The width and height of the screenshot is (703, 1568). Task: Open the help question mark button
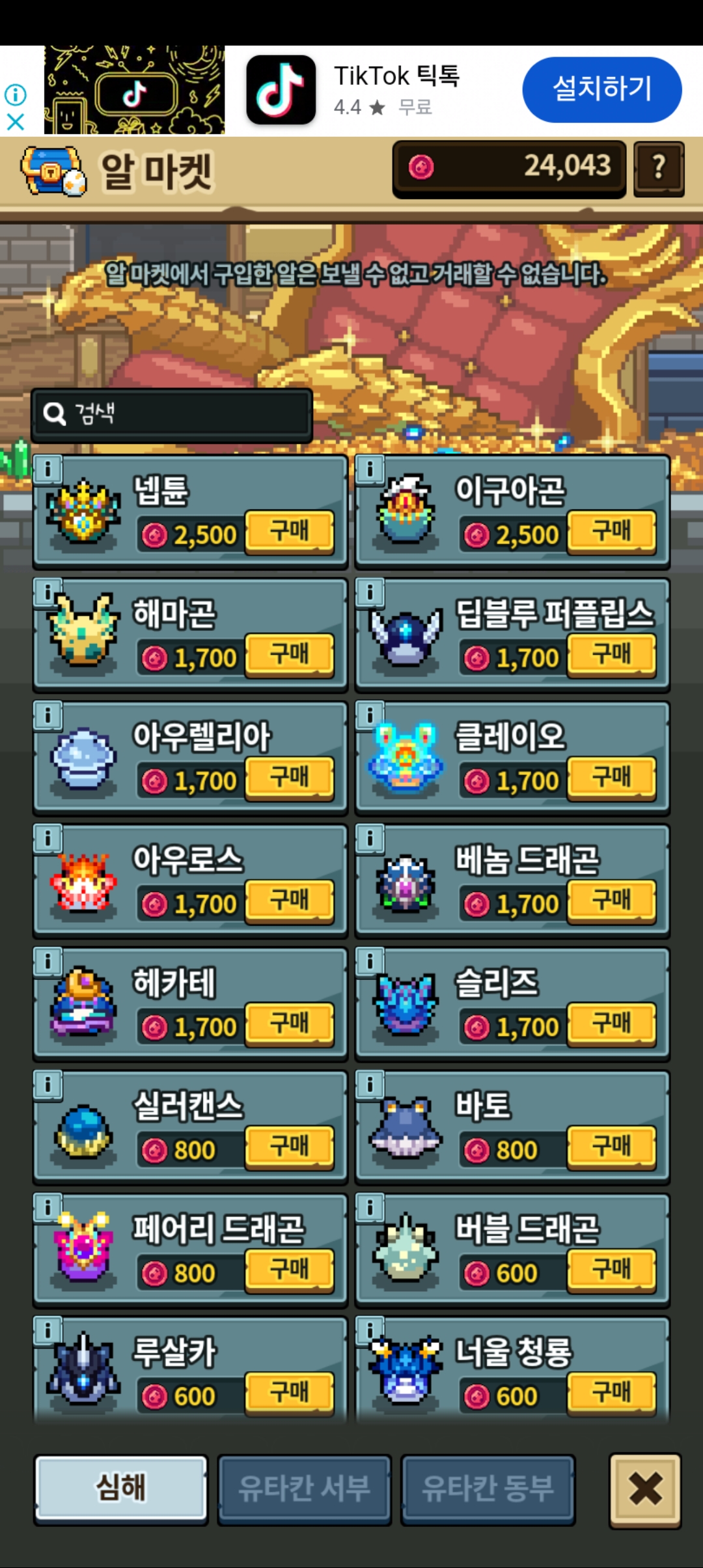tap(659, 169)
